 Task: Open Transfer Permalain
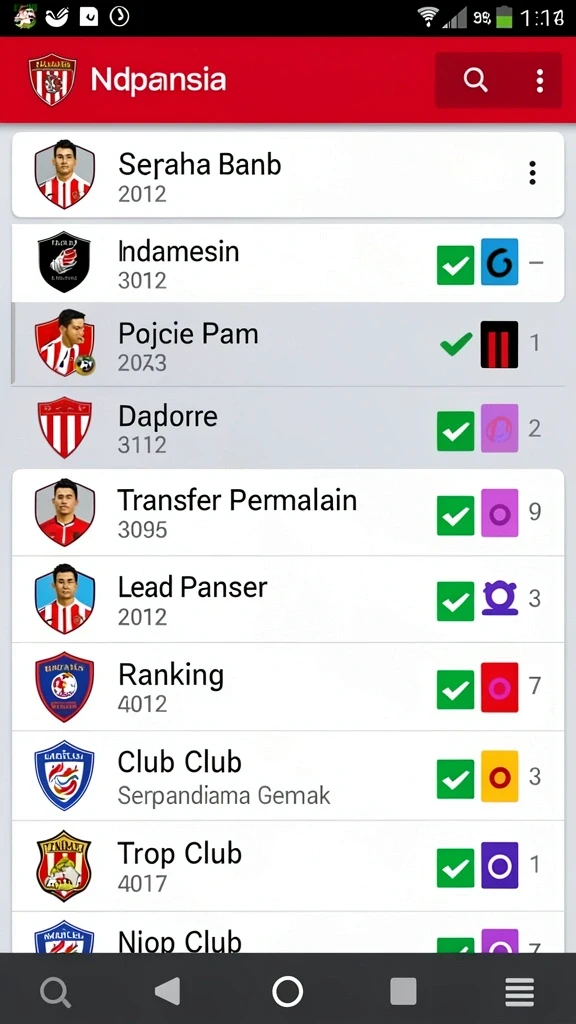[x=288, y=513]
